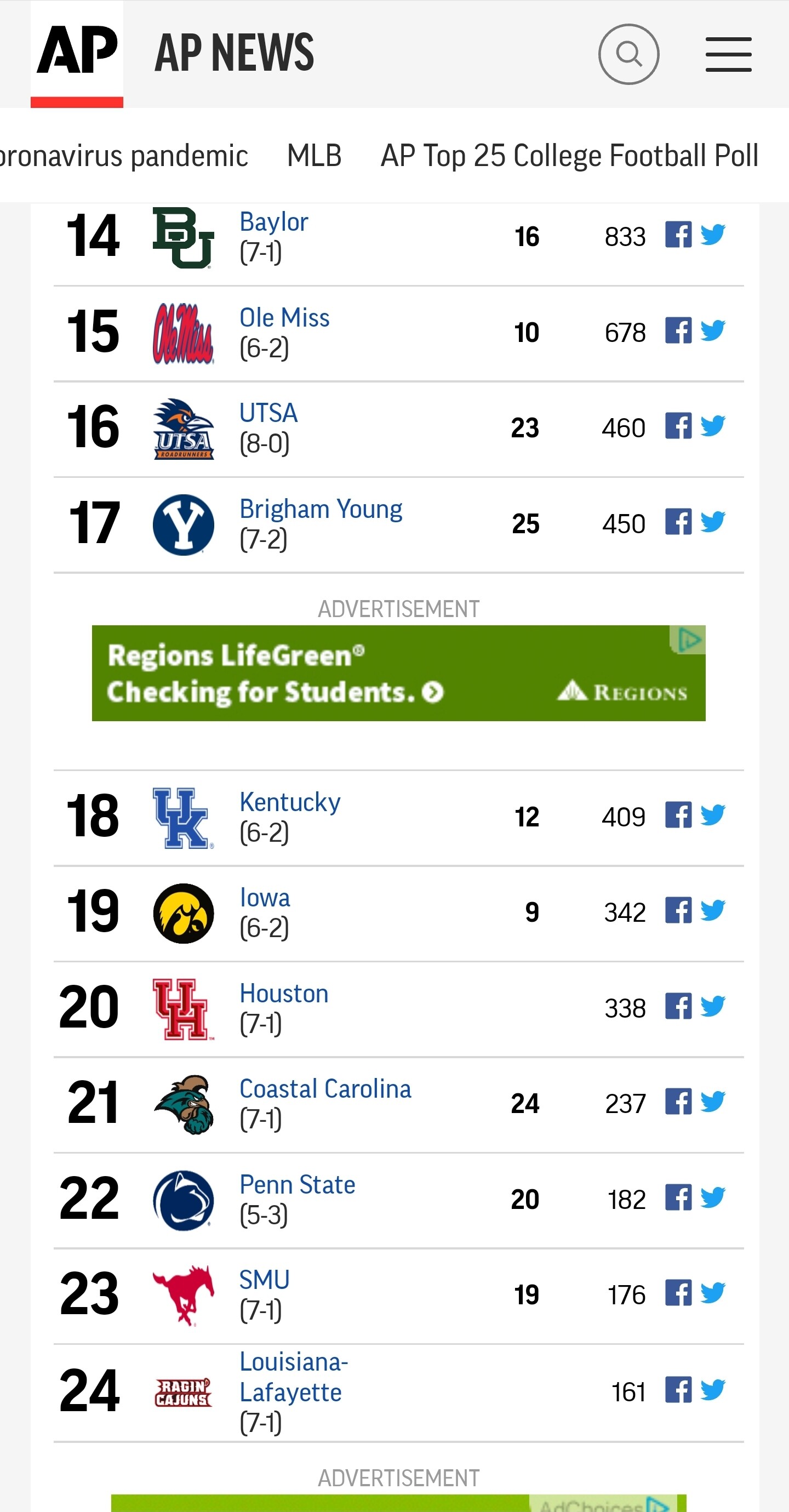View the Ole Miss team page

point(284,318)
